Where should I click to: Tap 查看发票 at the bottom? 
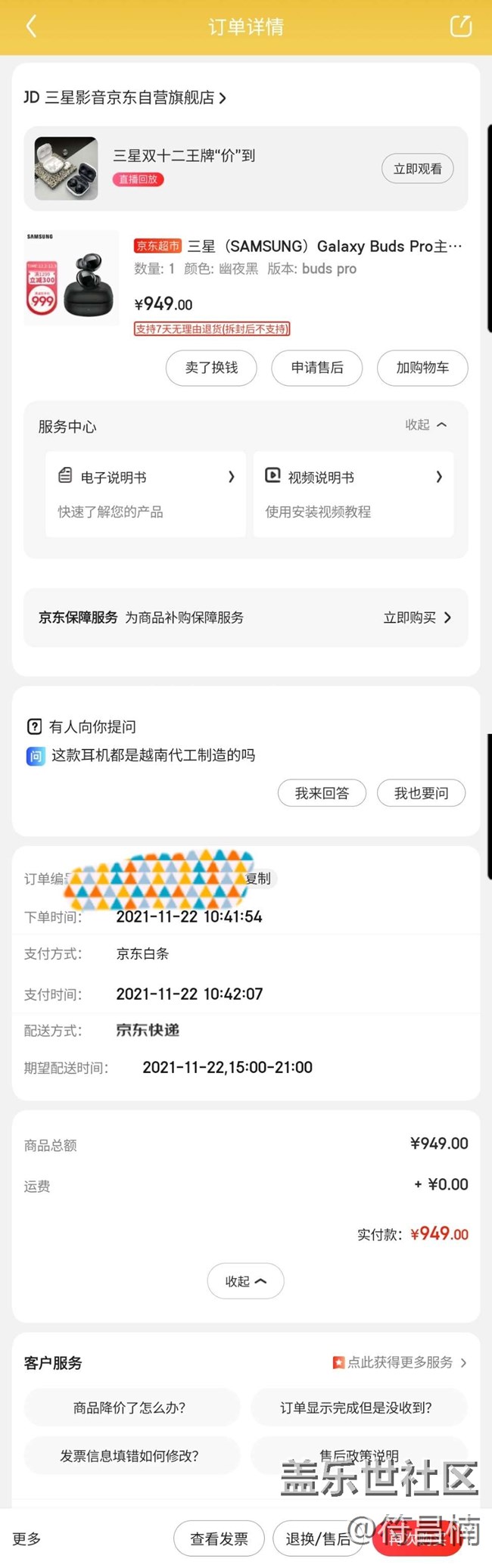tap(219, 1538)
